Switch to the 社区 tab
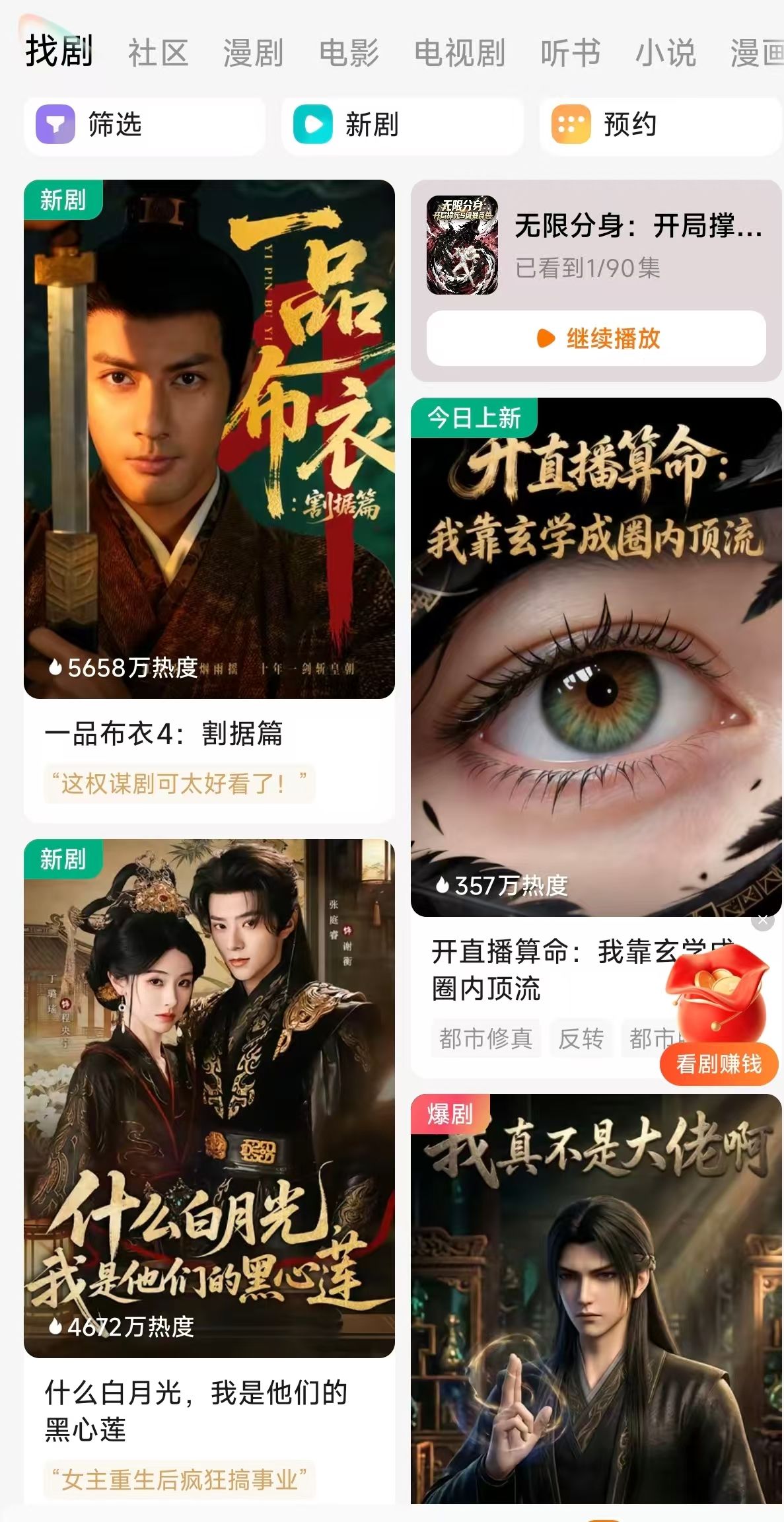 158,53
